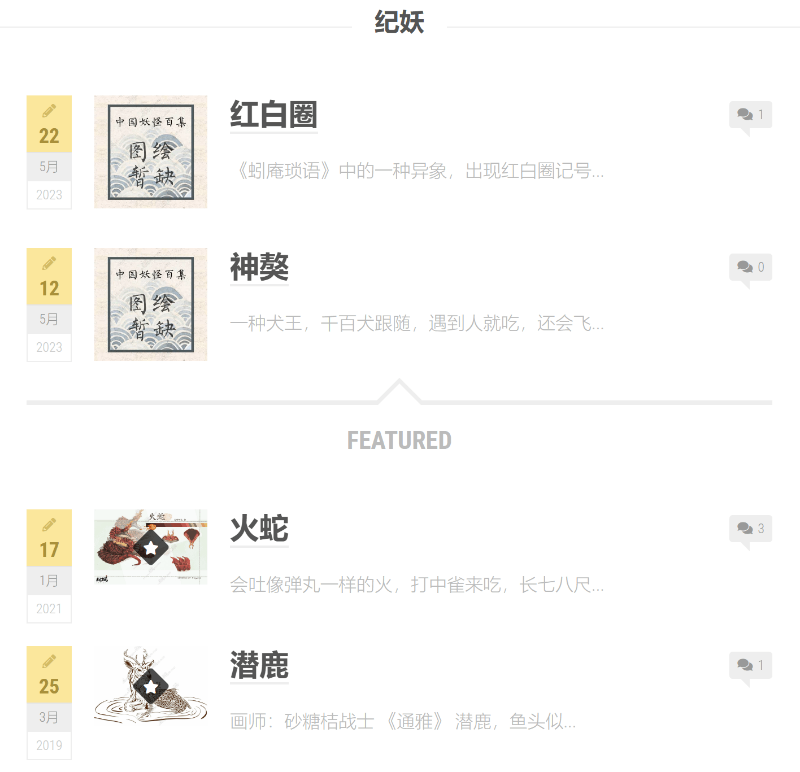This screenshot has height=772, width=800.
Task: View comments on the 潜鹿 post
Action: [750, 665]
